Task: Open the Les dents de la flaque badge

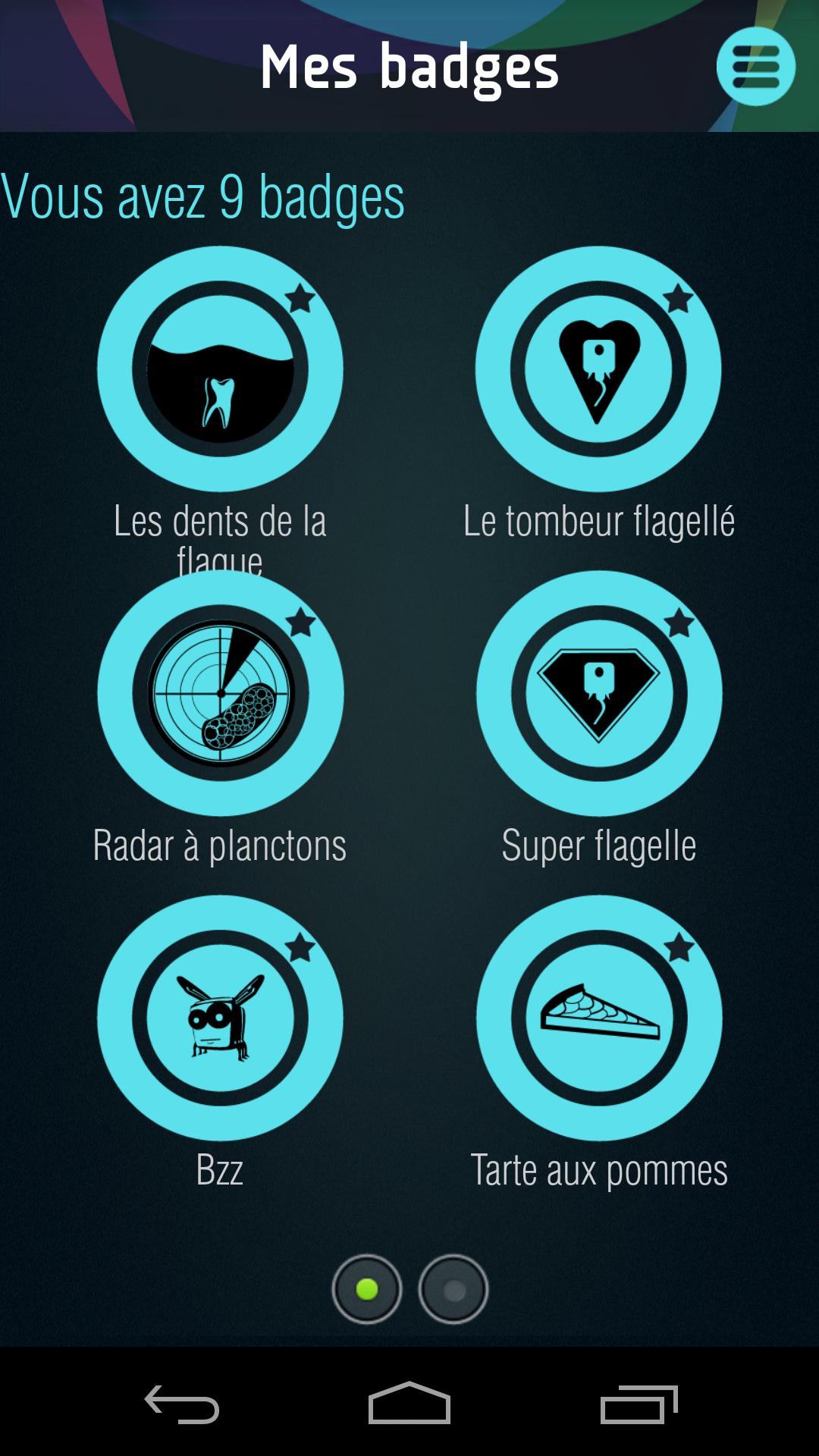Action: 220,369
